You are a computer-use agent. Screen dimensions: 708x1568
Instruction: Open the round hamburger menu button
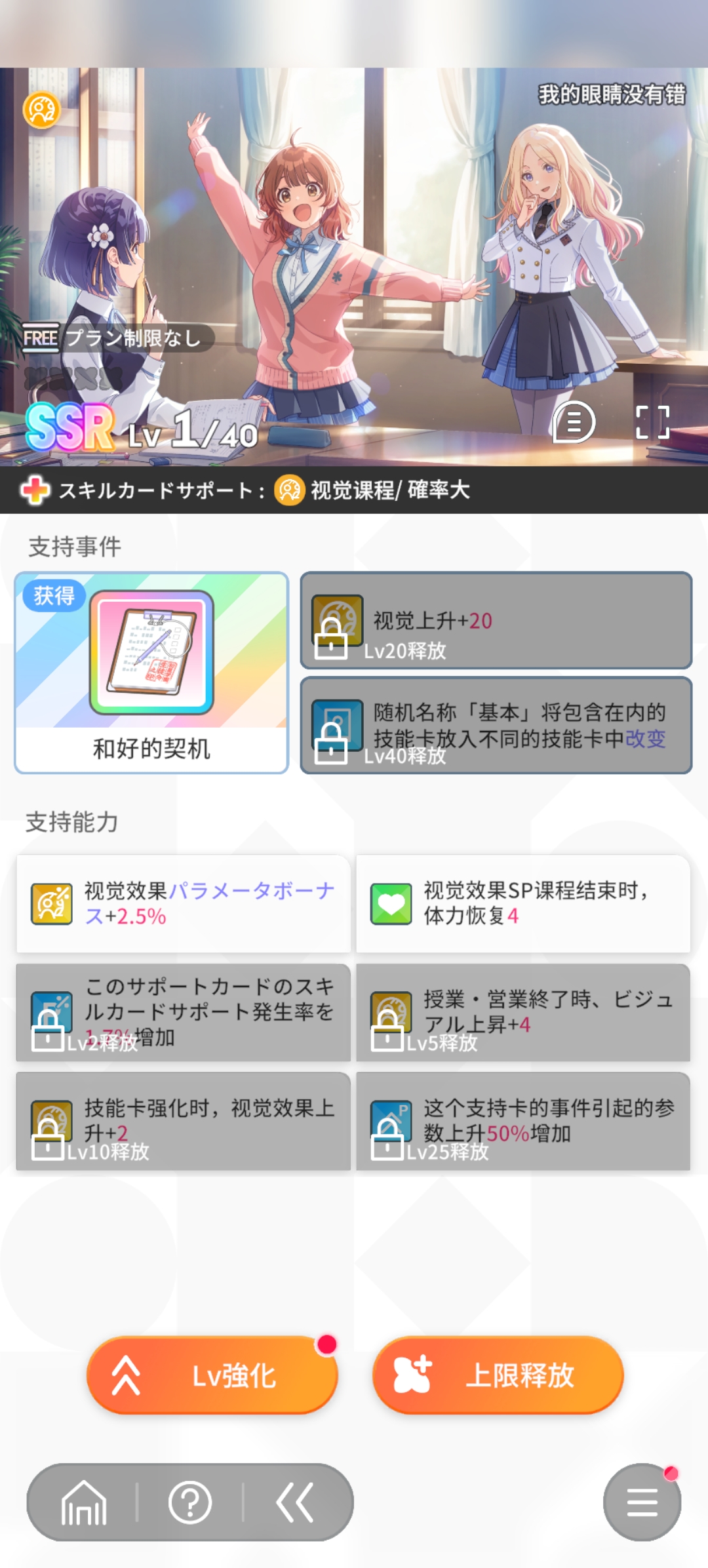(642, 1502)
